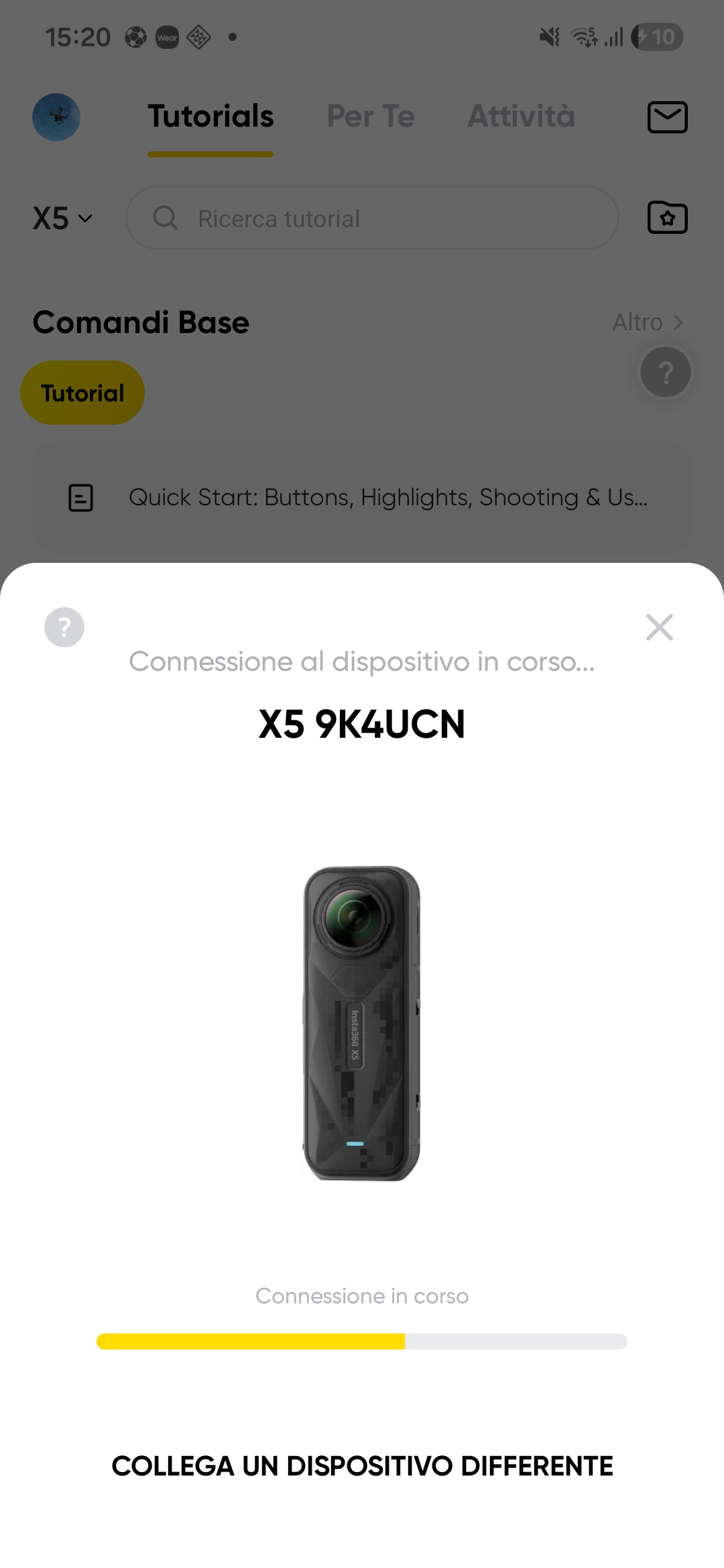Open the Quick Start Buttons tutorial
Image resolution: width=724 pixels, height=1568 pixels.
[389, 497]
